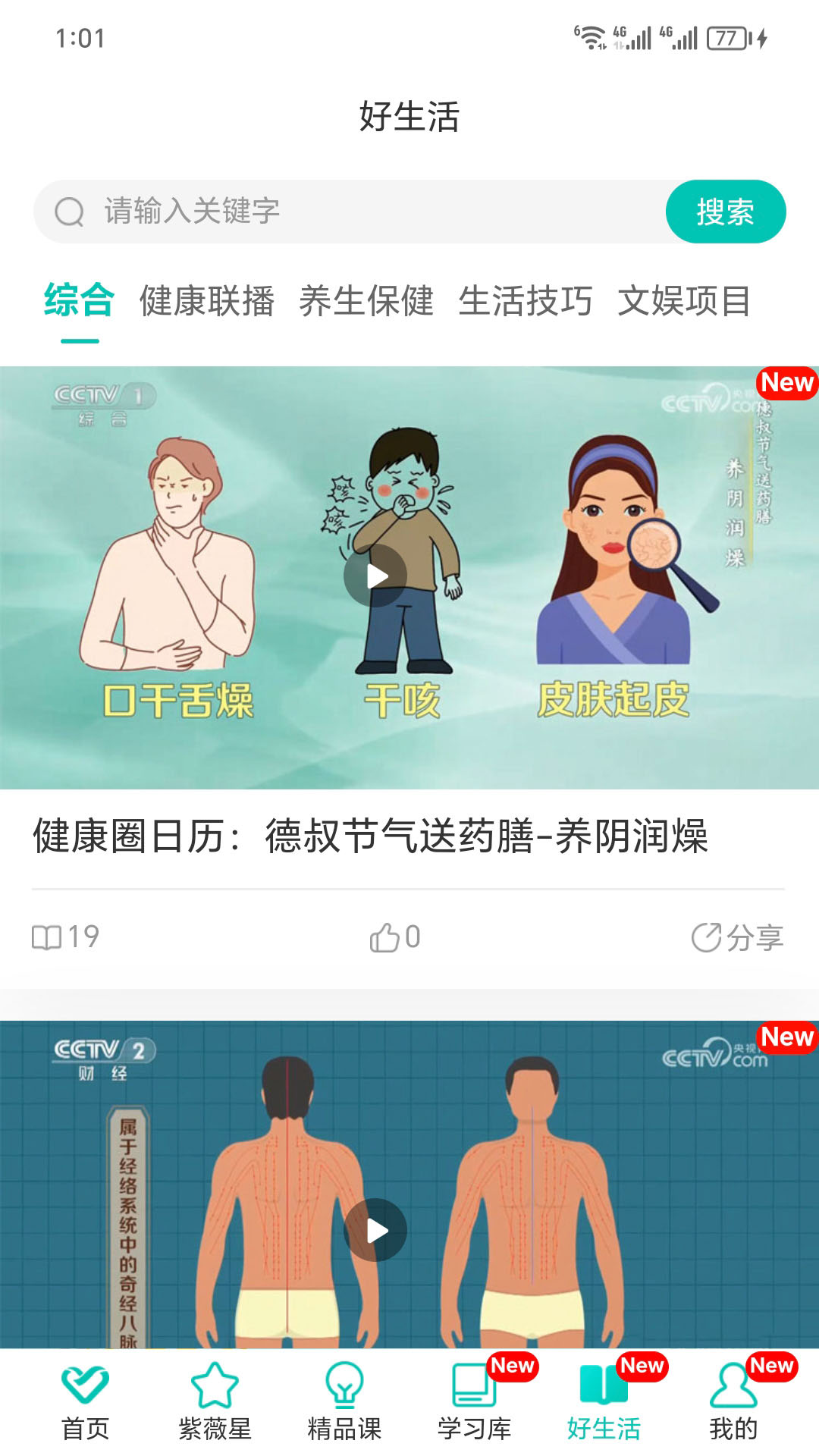Open the 学习库 tab

pyautogui.click(x=474, y=1403)
